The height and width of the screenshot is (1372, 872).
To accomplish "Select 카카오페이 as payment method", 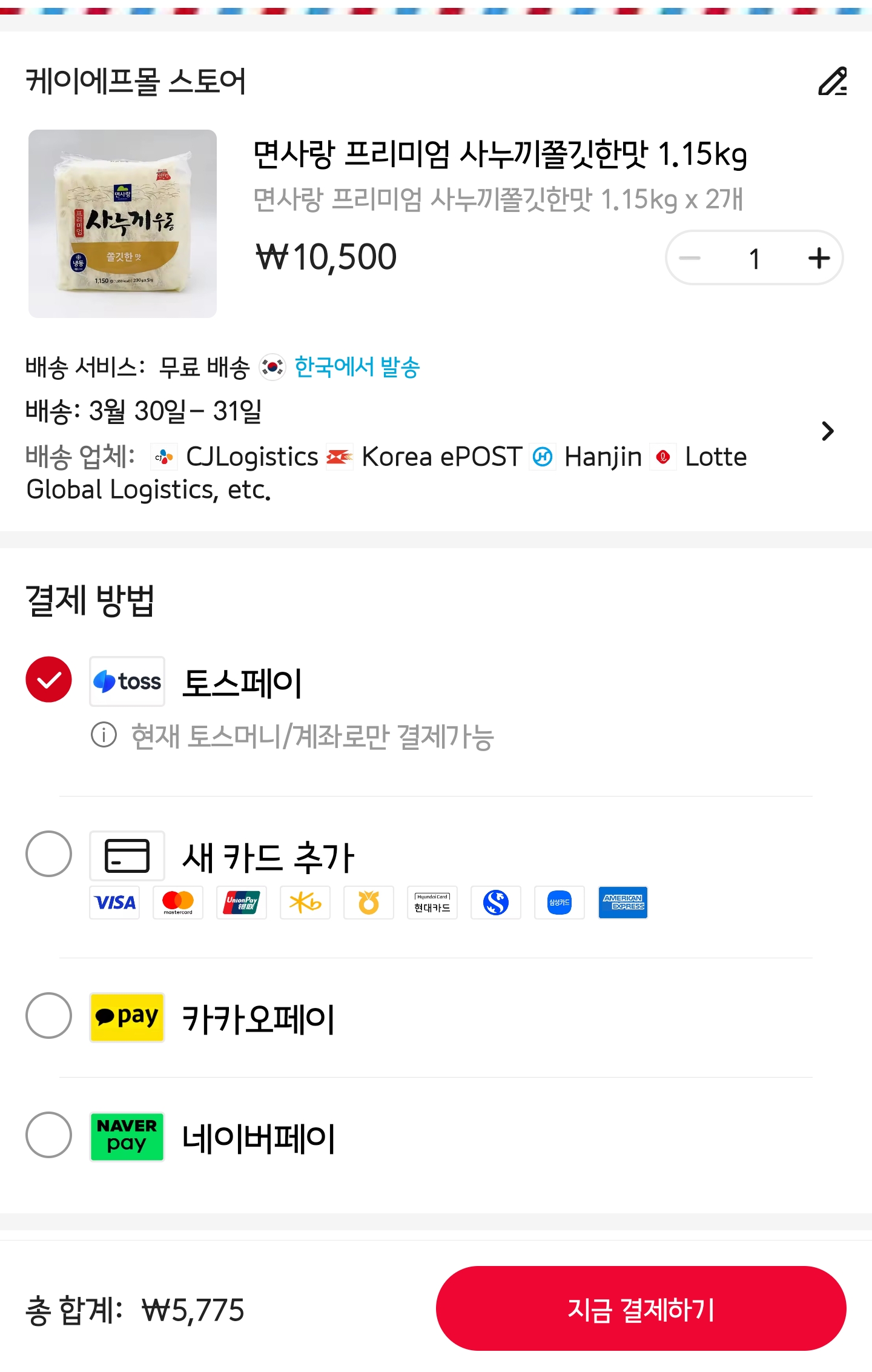I will coord(48,1016).
